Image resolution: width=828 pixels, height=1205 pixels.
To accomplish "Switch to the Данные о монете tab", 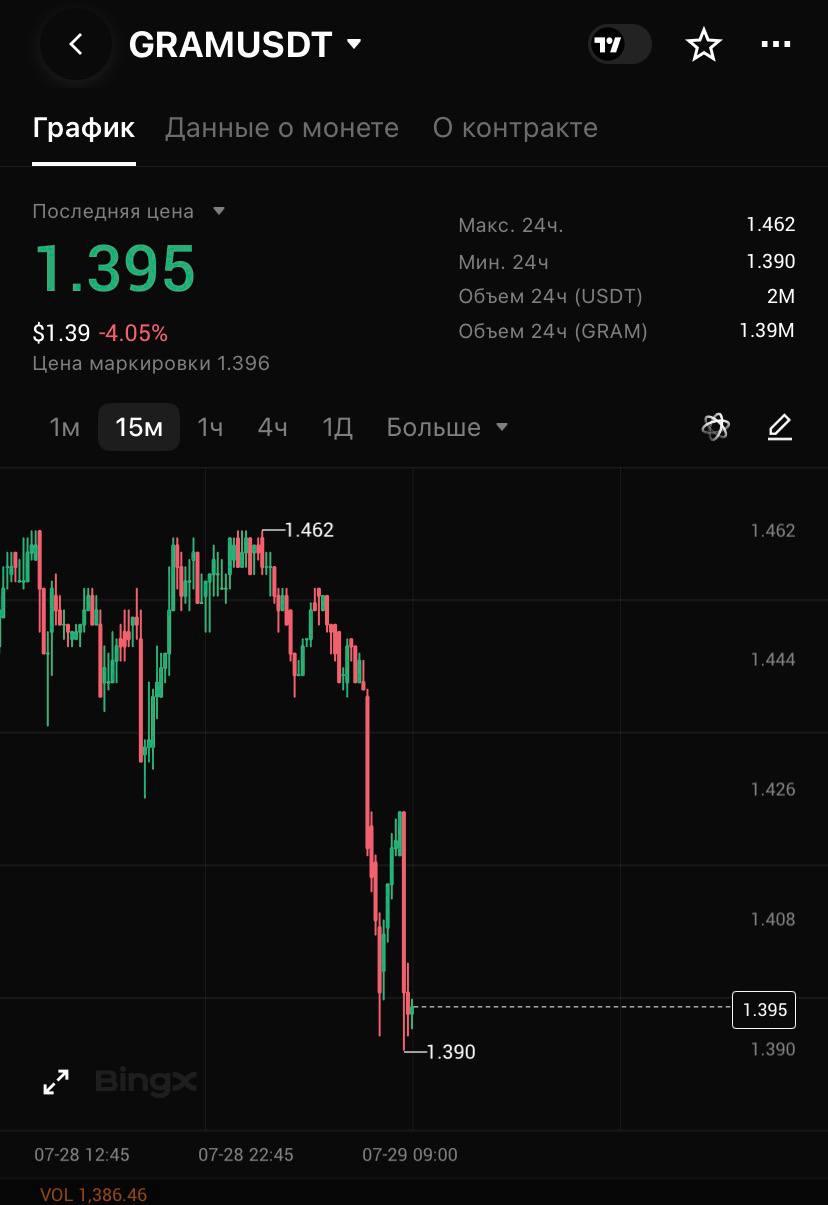I will pyautogui.click(x=282, y=128).
